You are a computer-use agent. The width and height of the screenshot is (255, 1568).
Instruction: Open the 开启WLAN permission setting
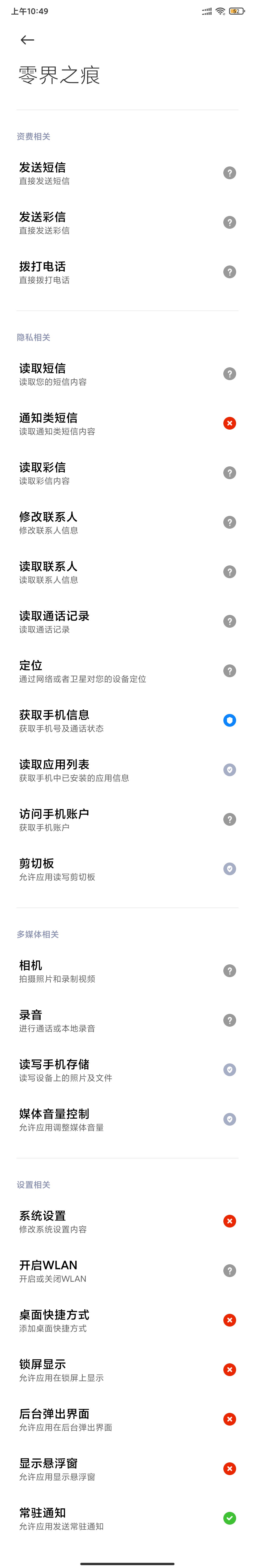pyautogui.click(x=127, y=1271)
